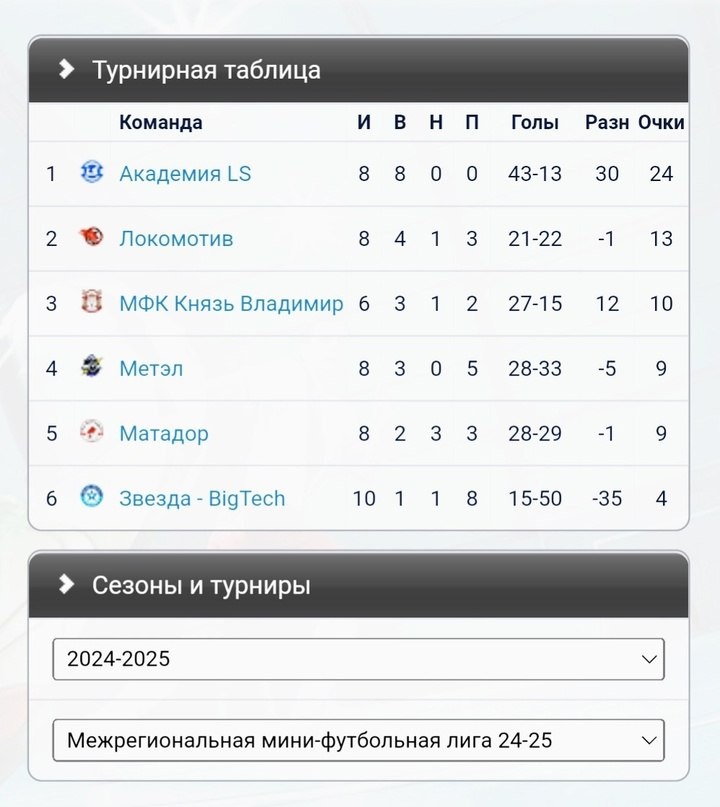Expand the 2024-2025 season dropdown
720x807 pixels.
[358, 659]
